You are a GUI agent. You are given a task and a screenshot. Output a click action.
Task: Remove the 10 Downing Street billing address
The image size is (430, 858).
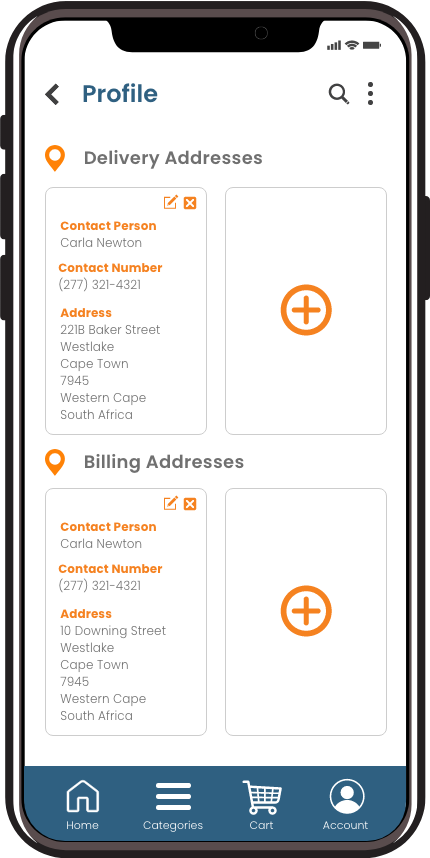tap(190, 504)
